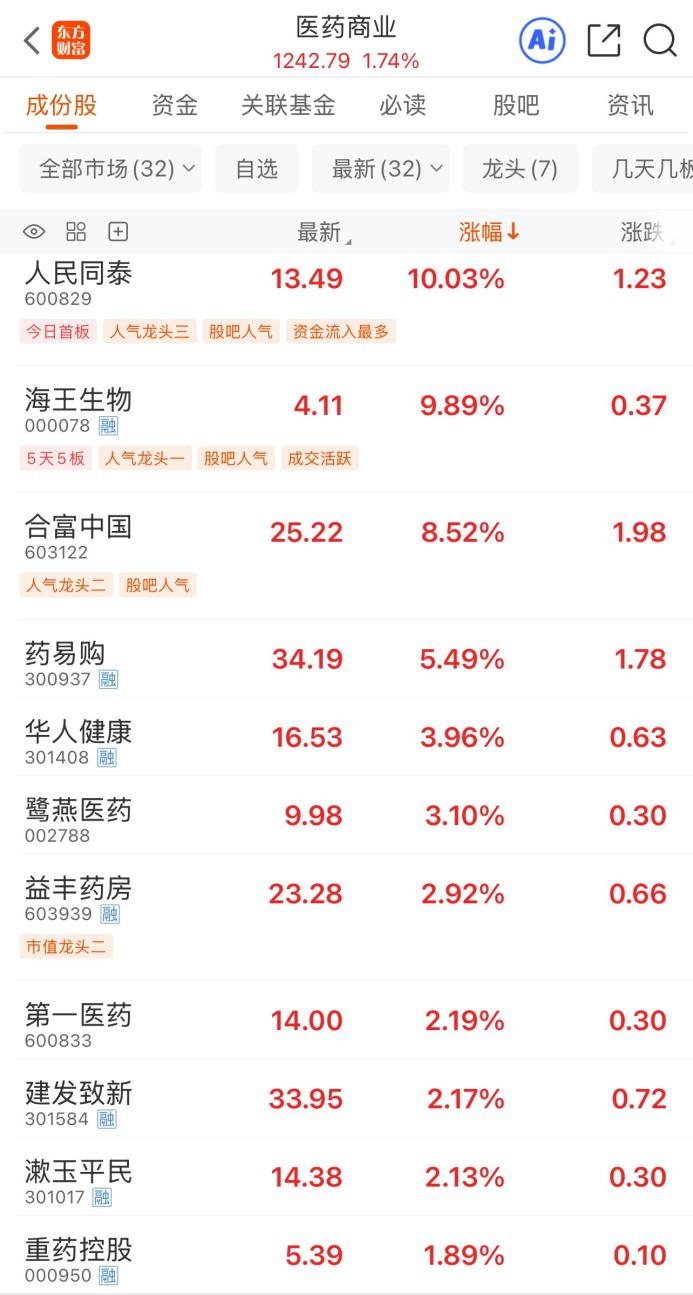Open the stock 海王生物
Viewport: 693px width, 1295px height.
(x=78, y=401)
